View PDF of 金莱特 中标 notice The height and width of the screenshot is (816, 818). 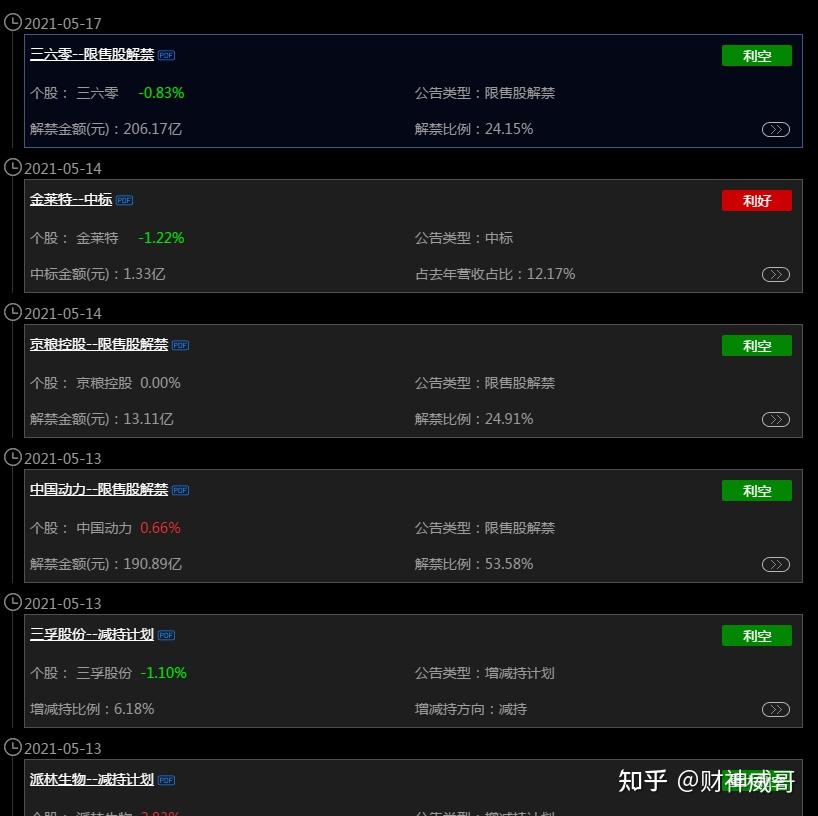124,201
